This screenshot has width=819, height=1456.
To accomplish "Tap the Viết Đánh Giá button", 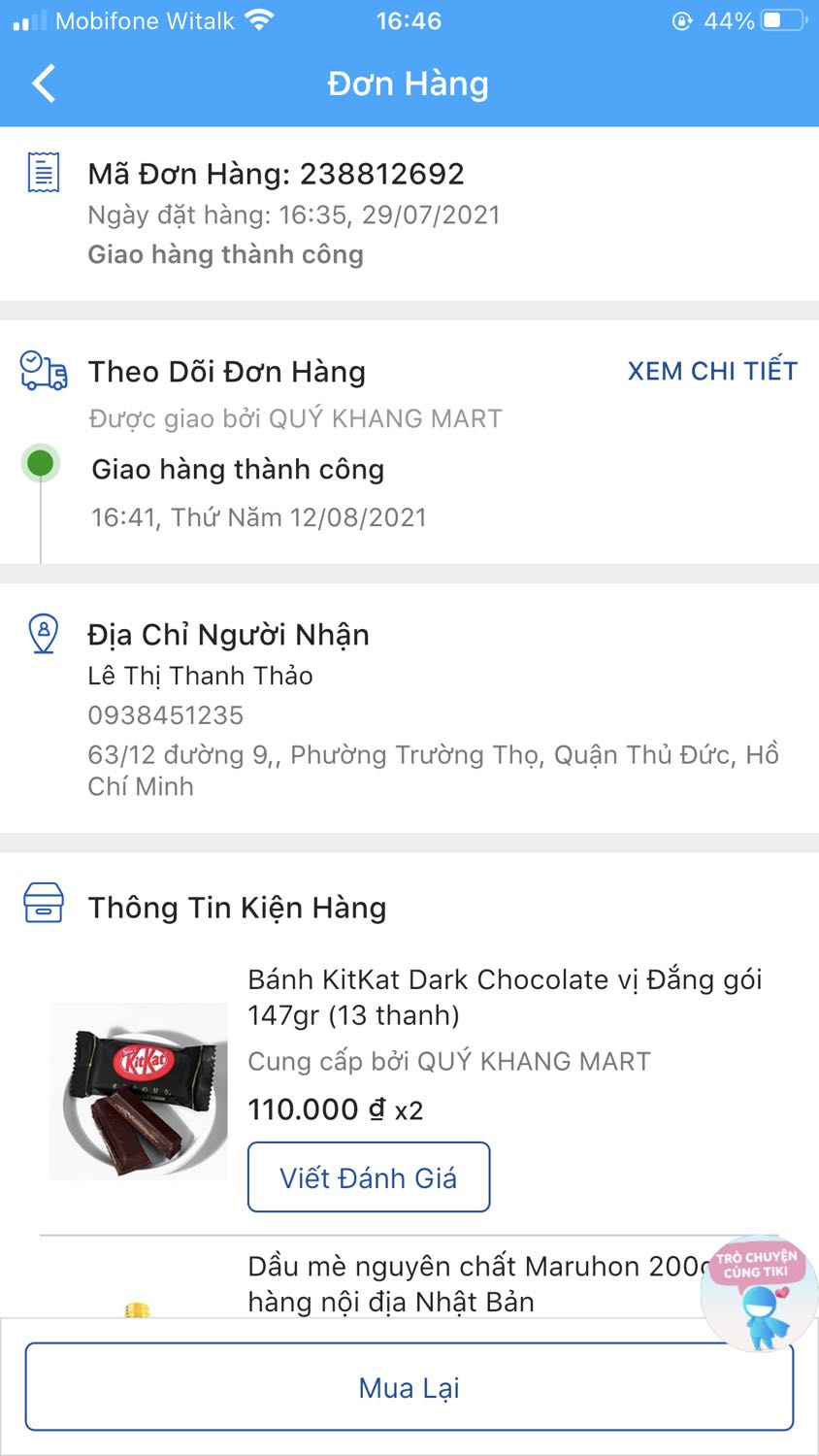I will click(369, 1176).
